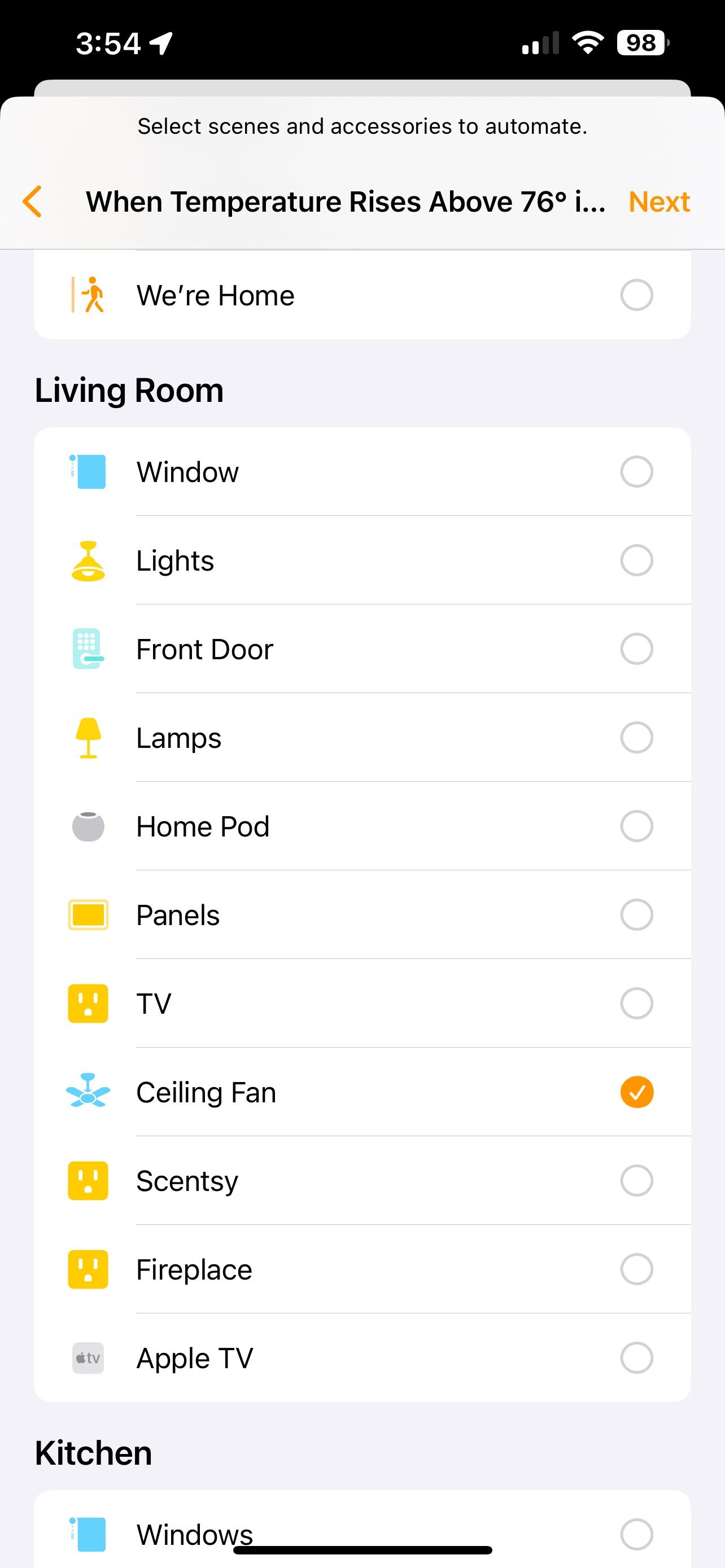Click the We're Home scene icon
Viewport: 725px width, 1568px height.
click(90, 295)
